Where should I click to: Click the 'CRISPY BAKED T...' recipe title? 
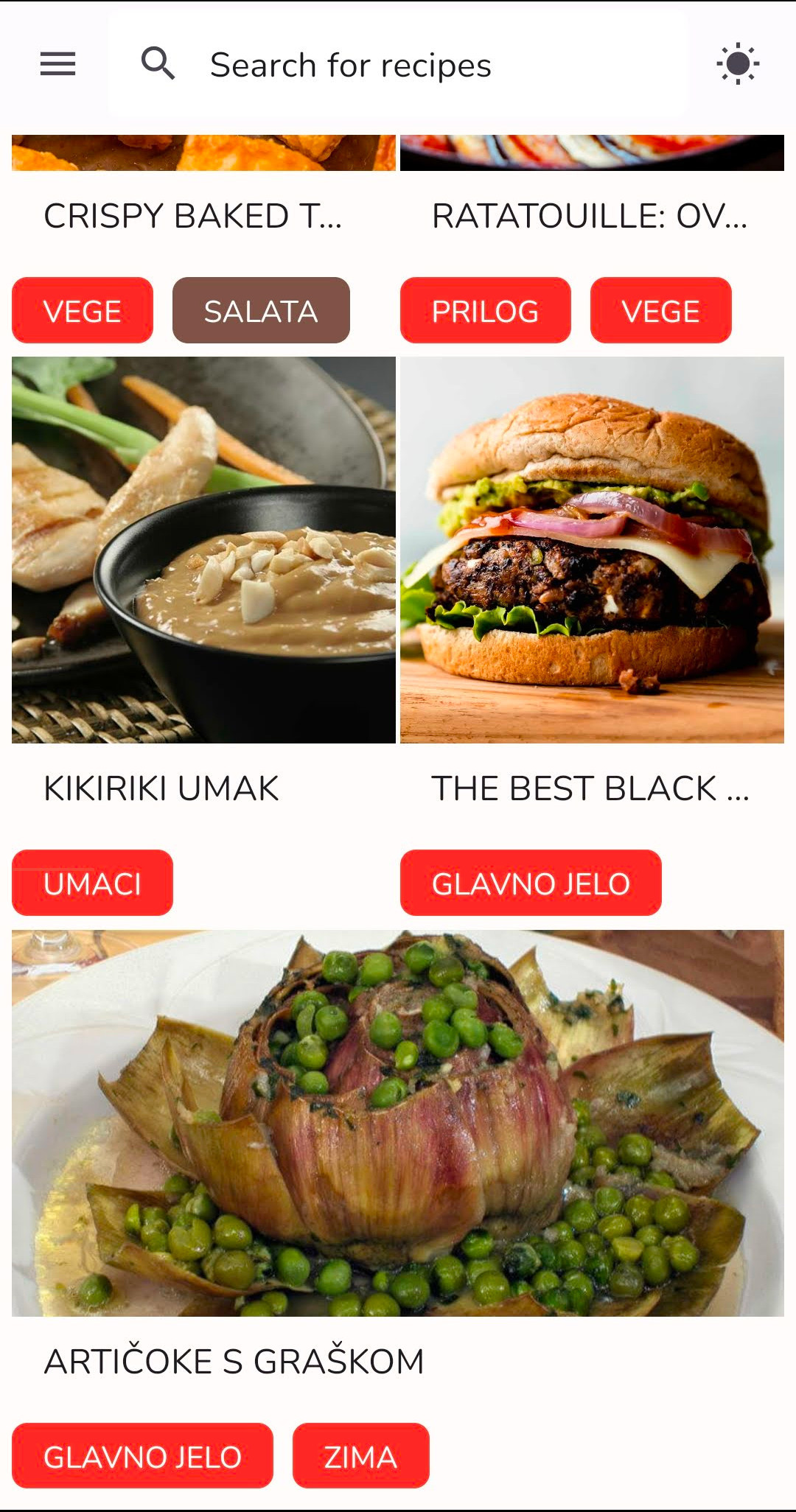tap(196, 214)
